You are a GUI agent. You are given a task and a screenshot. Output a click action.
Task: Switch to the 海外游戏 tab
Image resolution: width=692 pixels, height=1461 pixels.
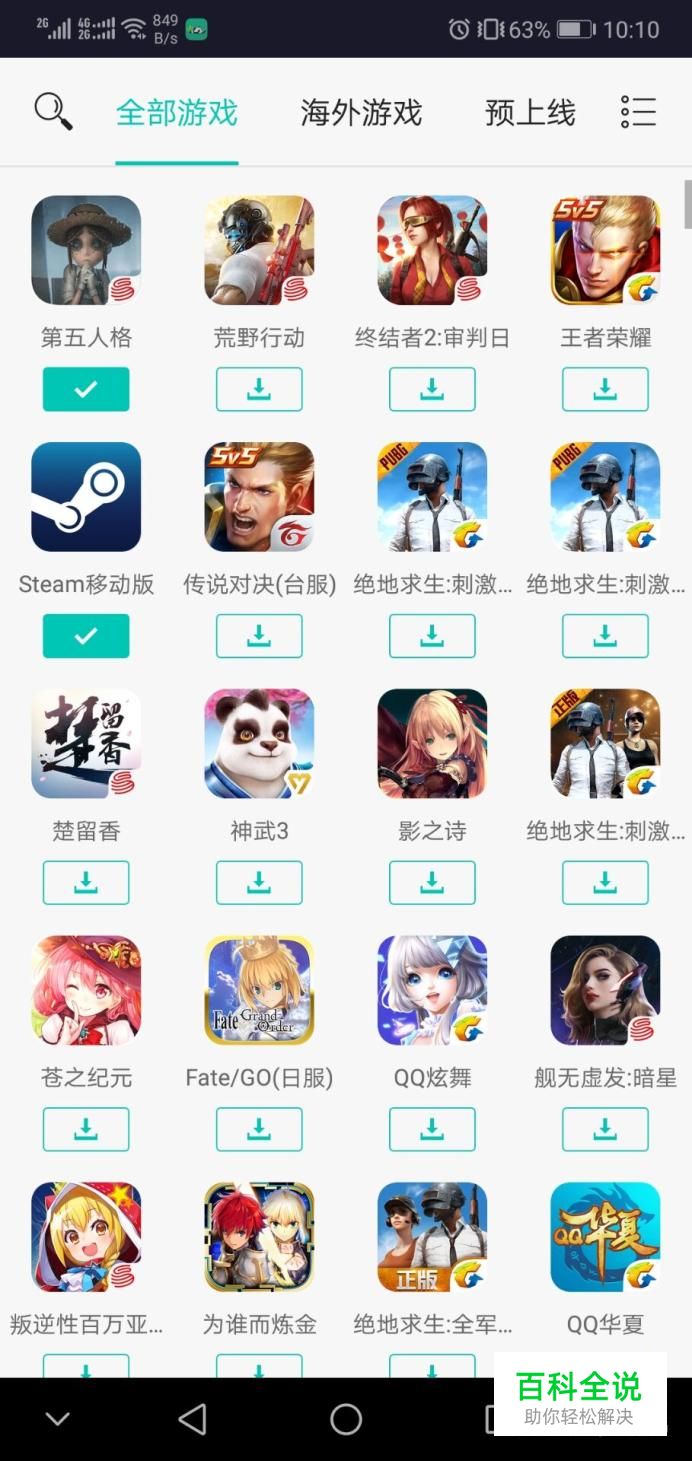click(x=361, y=113)
